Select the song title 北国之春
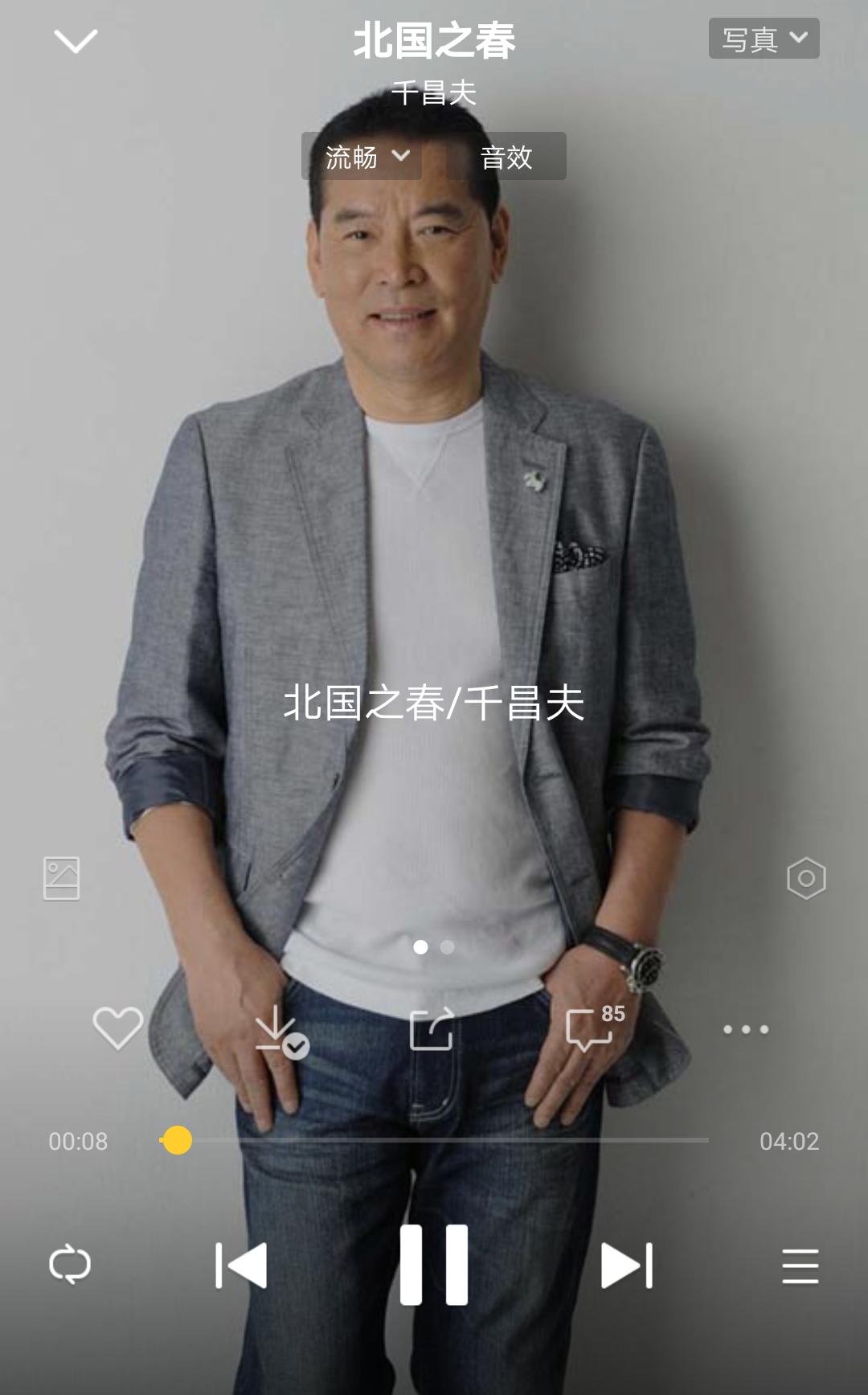The image size is (868, 1395). (434, 42)
